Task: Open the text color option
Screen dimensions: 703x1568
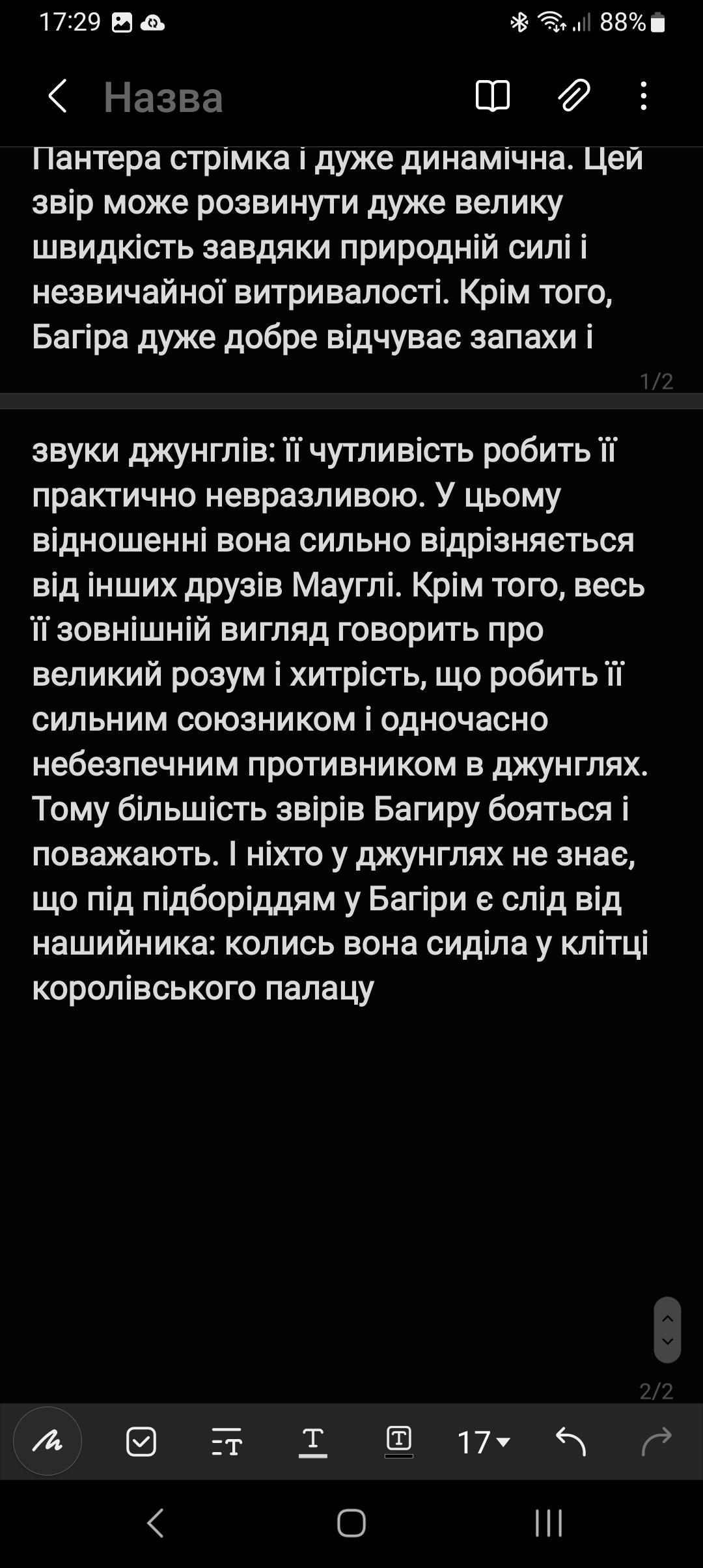Action: point(312,1441)
